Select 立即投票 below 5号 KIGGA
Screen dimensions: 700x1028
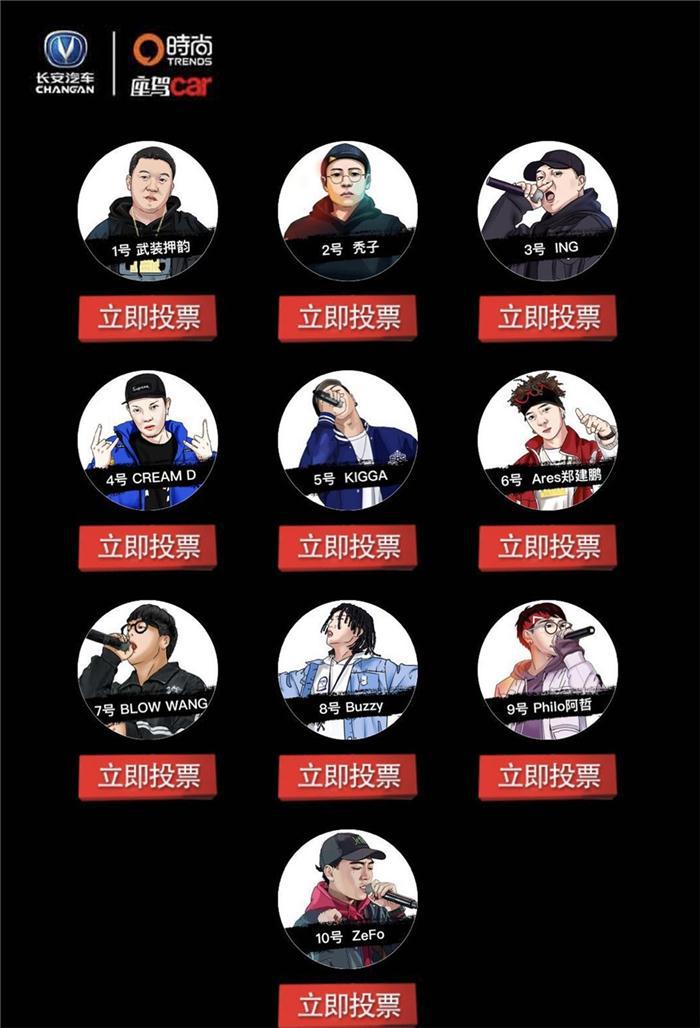(x=348, y=547)
